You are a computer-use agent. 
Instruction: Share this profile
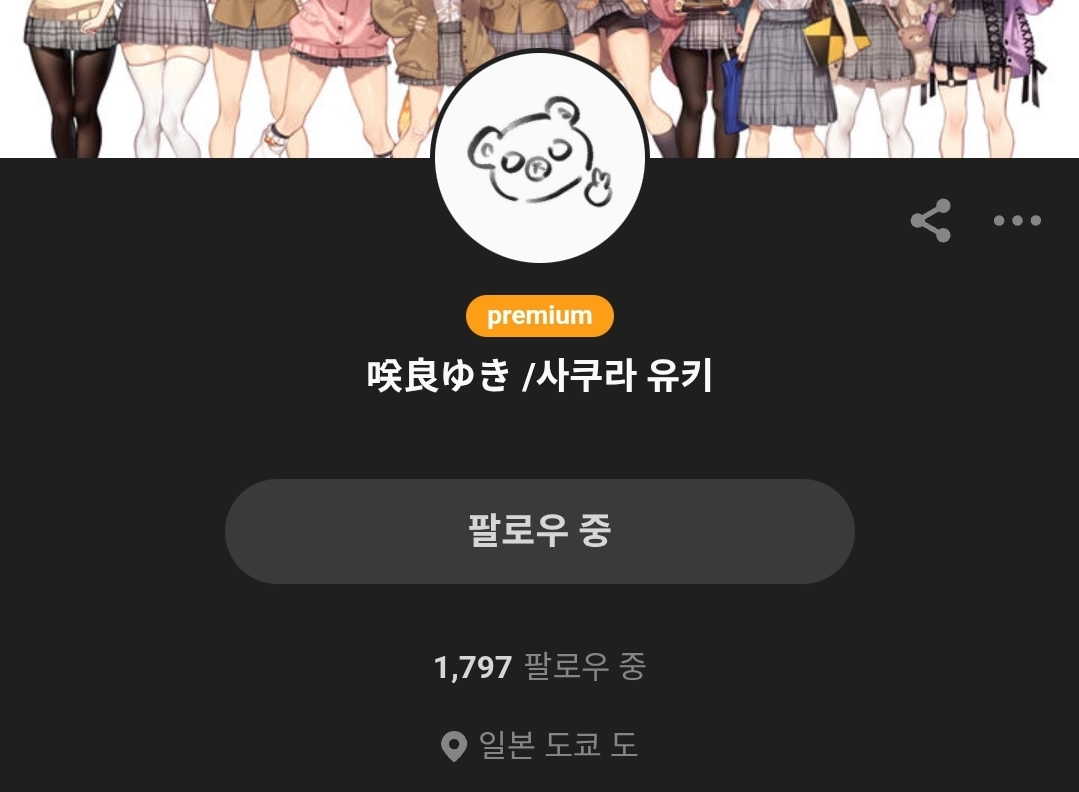point(930,221)
